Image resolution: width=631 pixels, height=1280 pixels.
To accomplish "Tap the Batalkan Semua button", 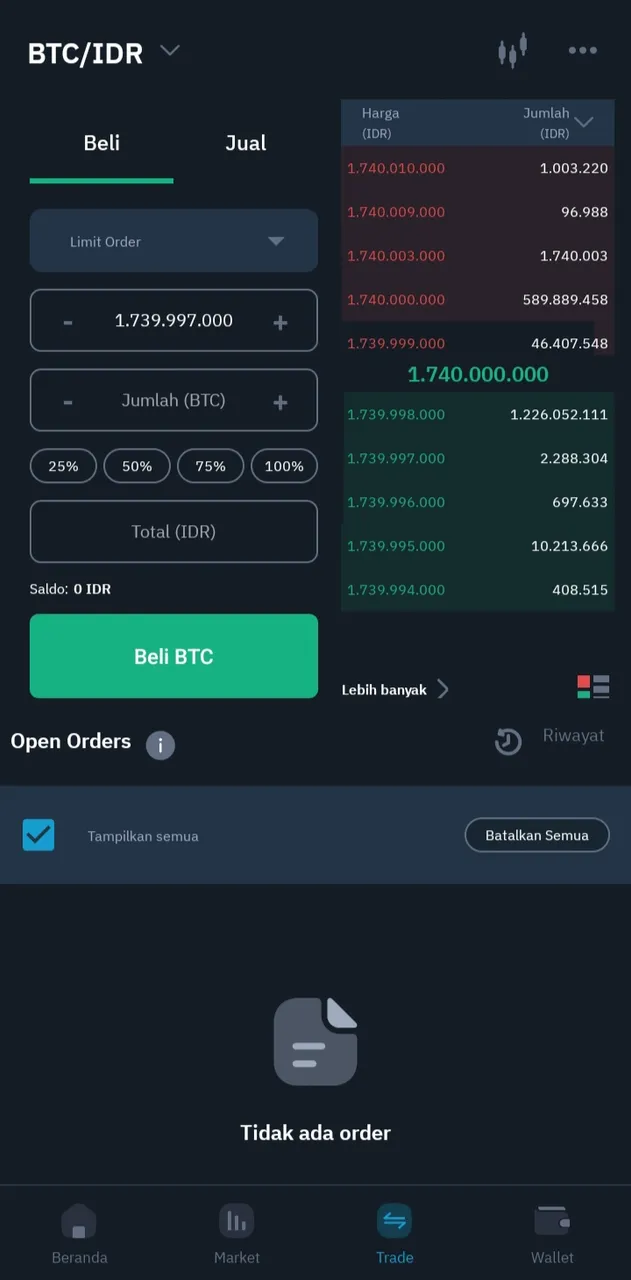I will click(537, 835).
